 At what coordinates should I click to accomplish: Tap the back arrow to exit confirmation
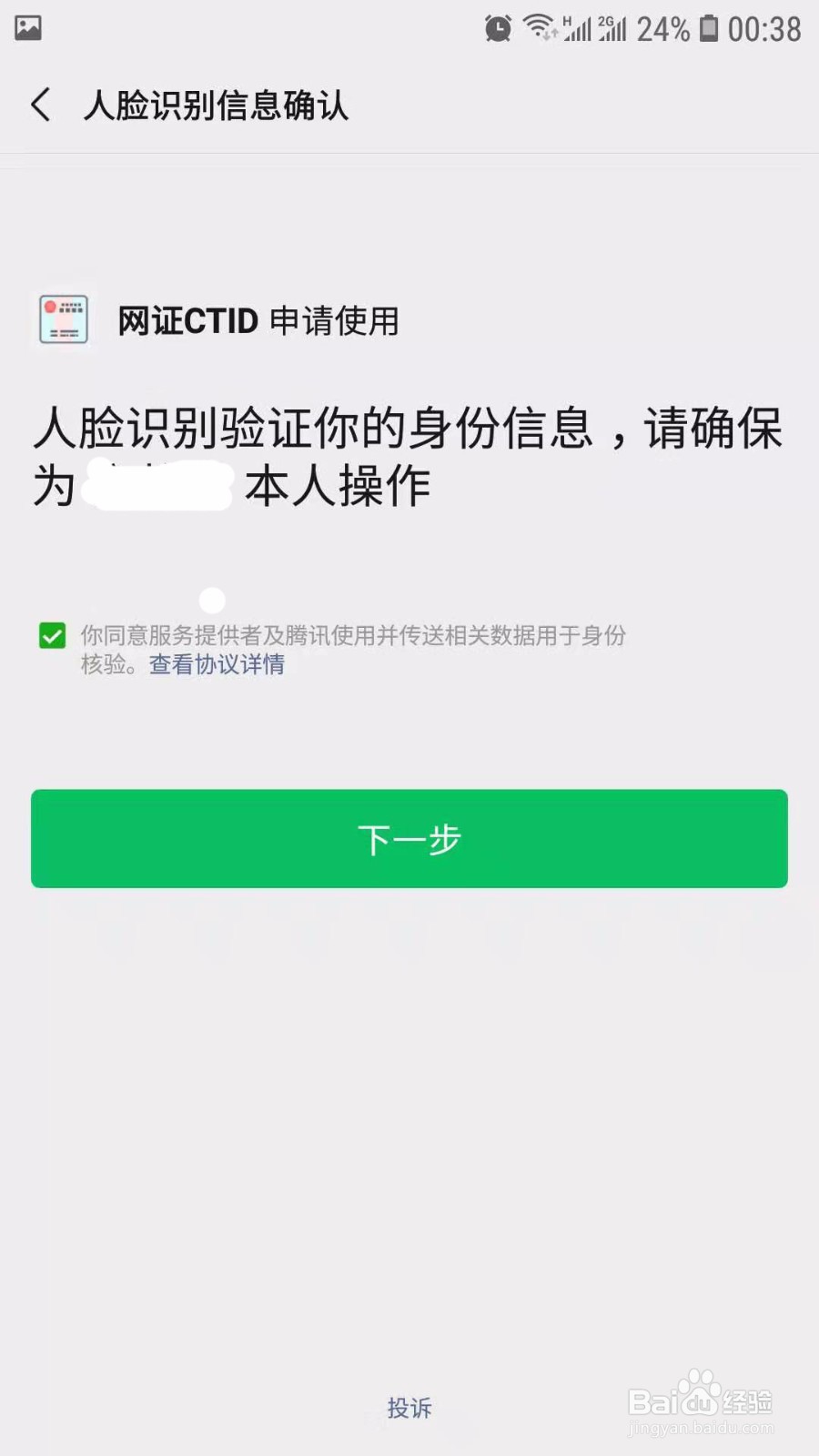tap(40, 106)
